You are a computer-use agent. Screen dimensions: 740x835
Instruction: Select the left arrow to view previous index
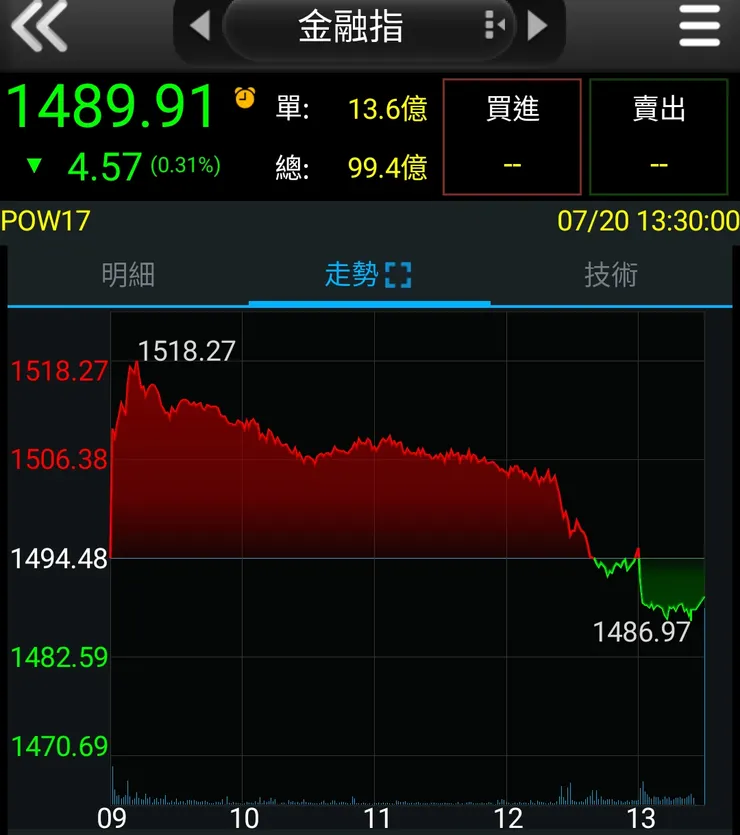(198, 27)
